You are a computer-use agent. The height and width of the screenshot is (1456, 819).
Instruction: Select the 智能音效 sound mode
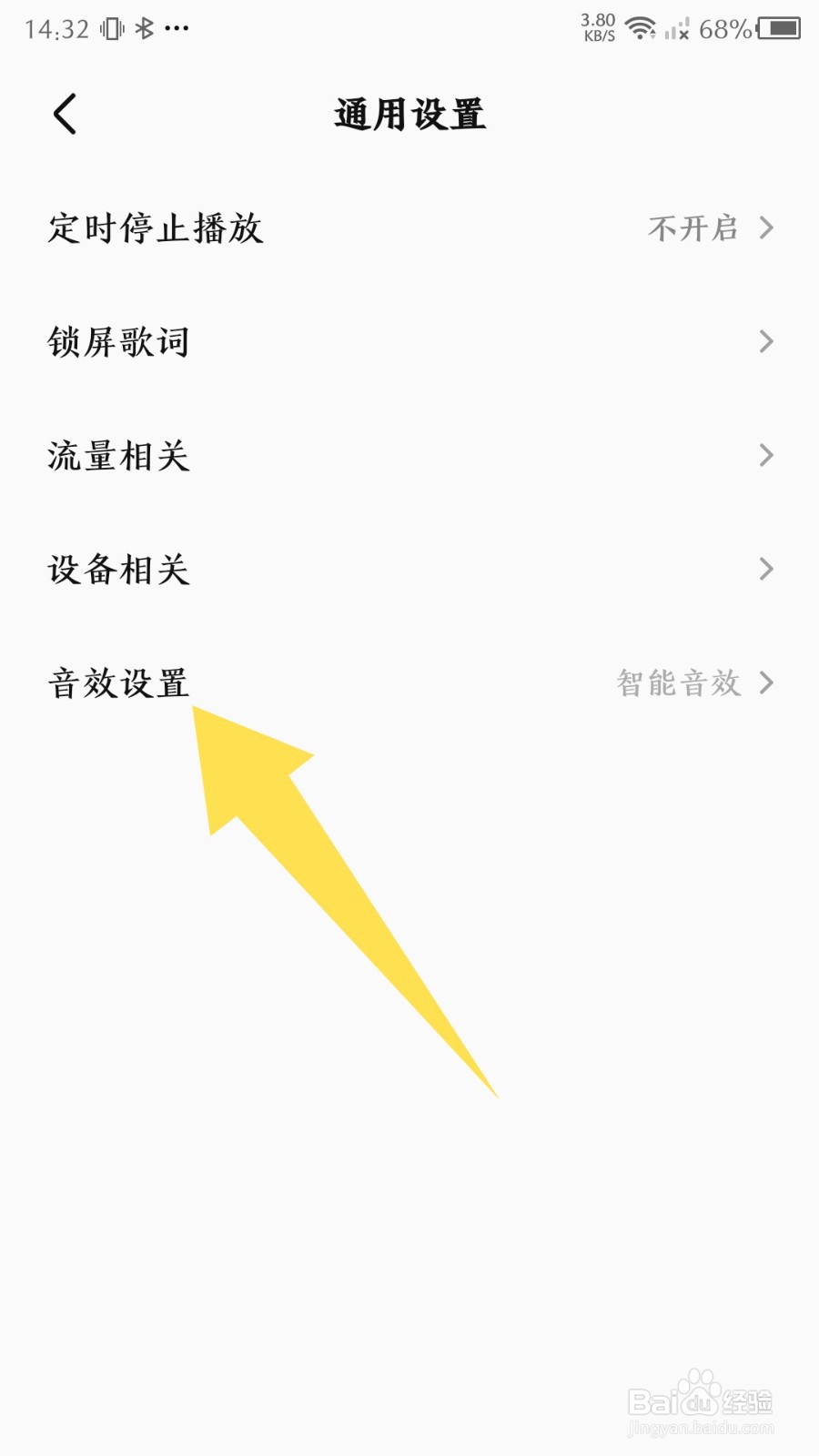678,684
